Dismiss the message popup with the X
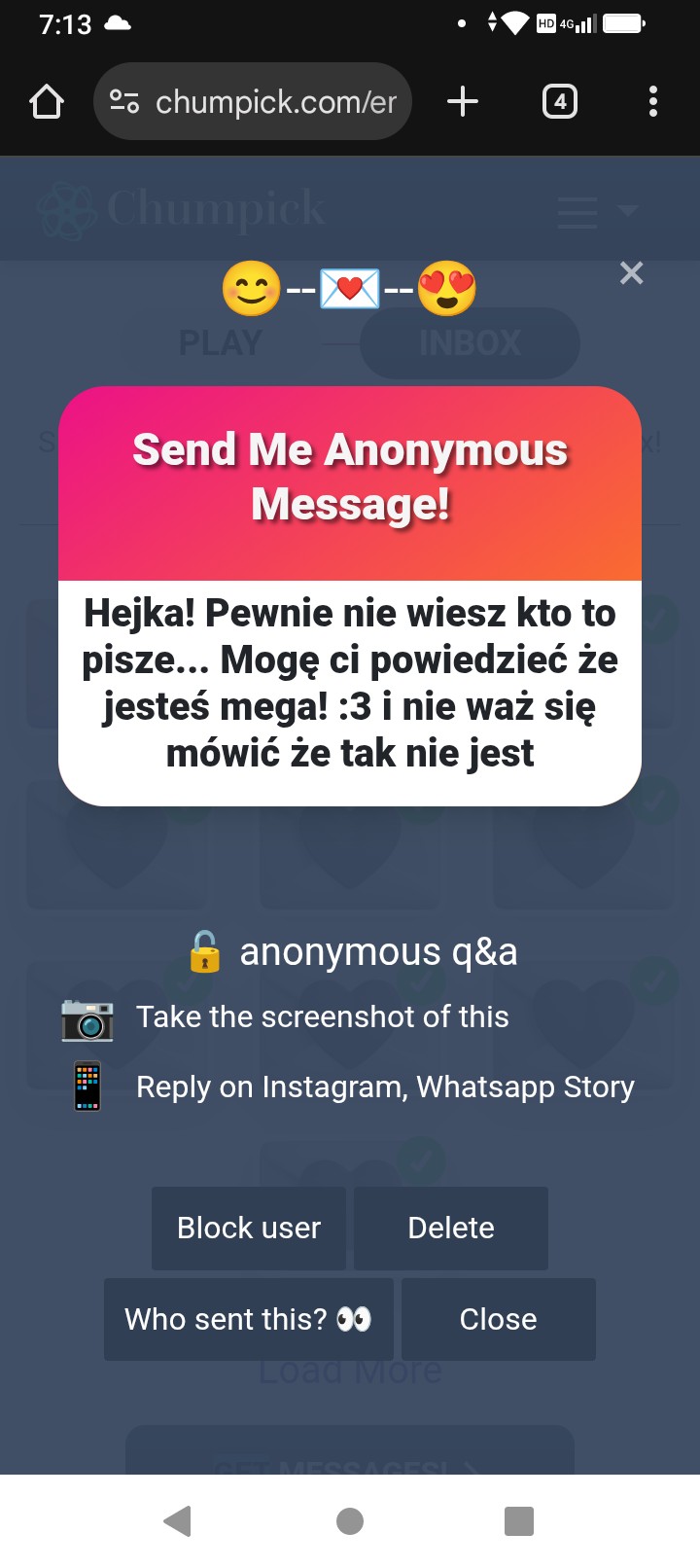 click(631, 273)
